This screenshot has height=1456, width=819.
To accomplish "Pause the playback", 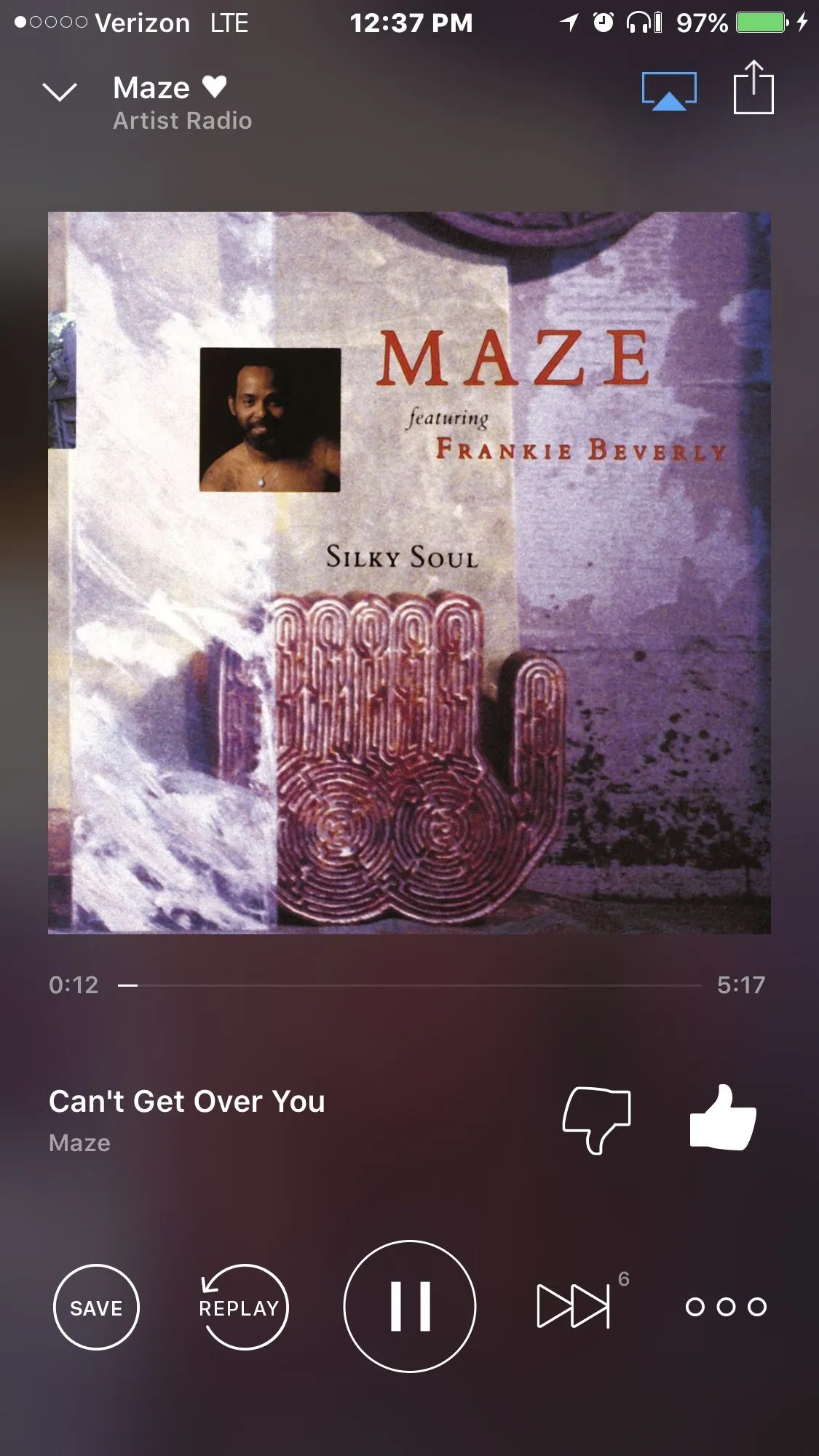I will 410,1306.
